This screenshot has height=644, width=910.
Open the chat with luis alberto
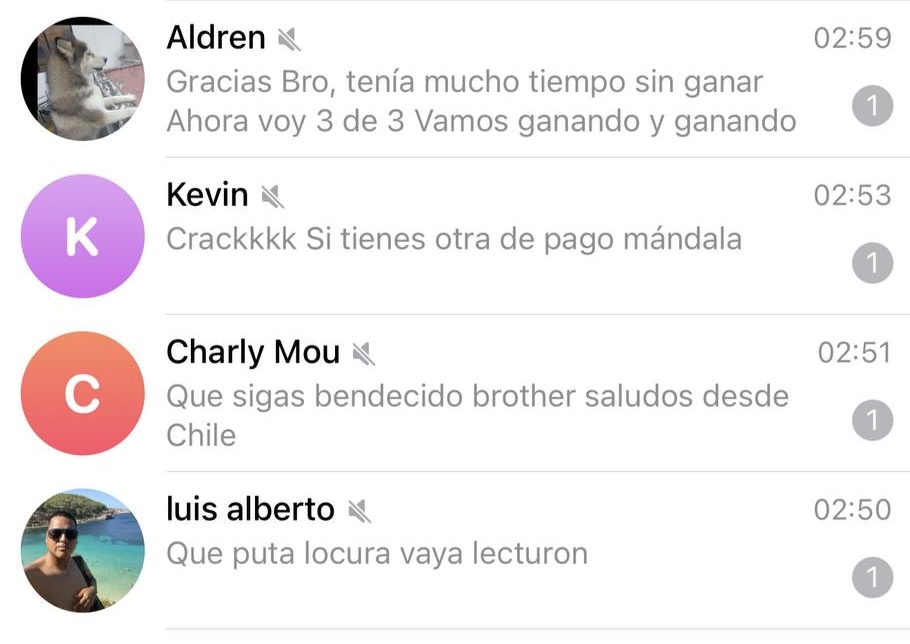click(480, 550)
